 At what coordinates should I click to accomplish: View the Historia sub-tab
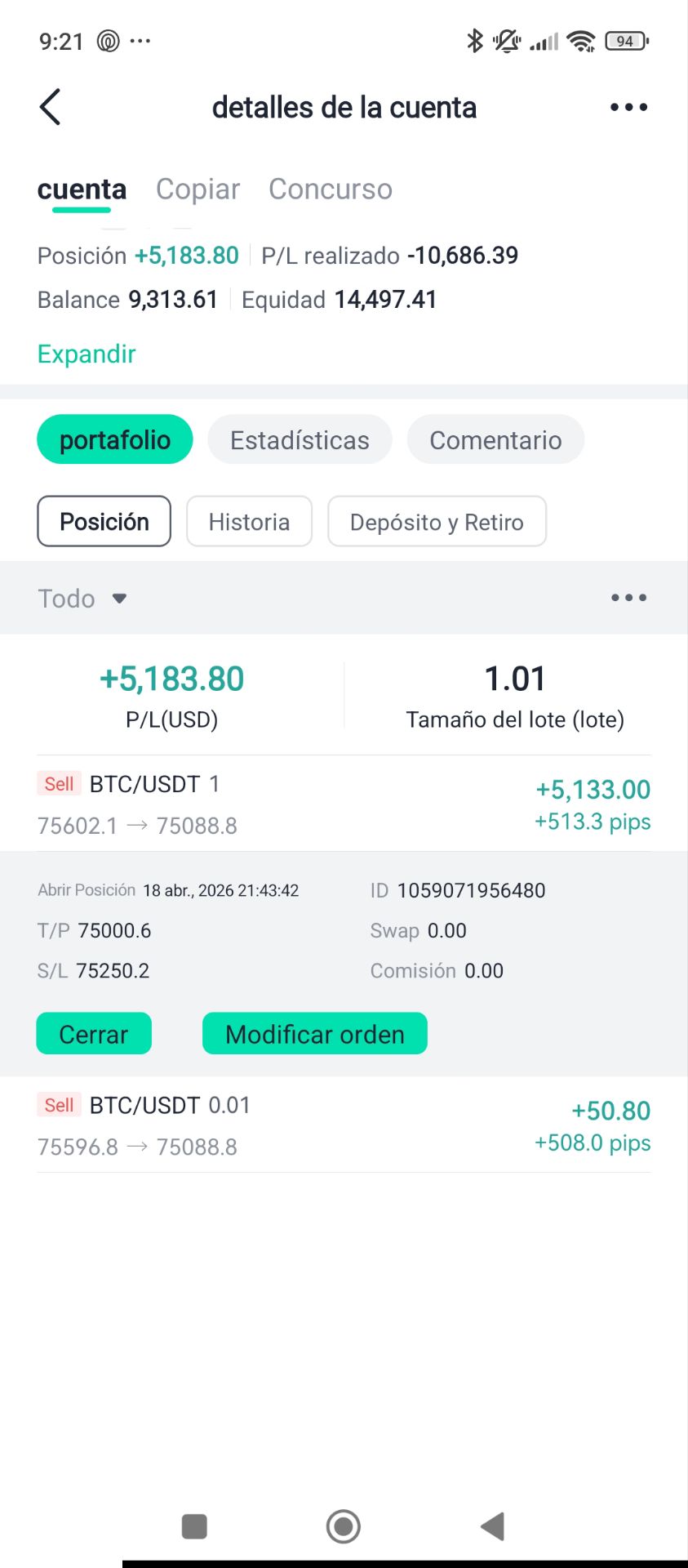click(x=249, y=522)
